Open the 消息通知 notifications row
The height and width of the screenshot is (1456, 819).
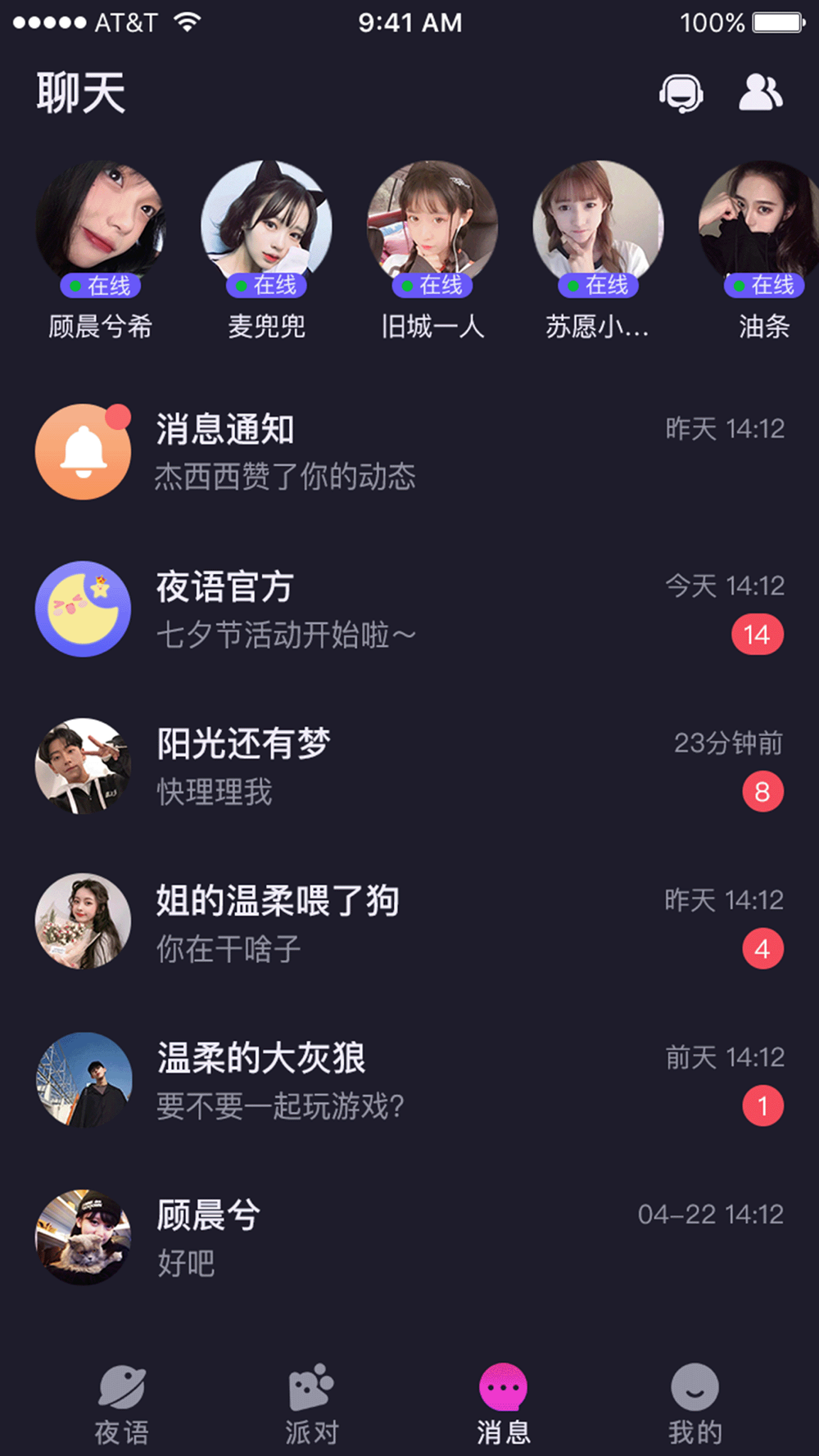(x=409, y=452)
